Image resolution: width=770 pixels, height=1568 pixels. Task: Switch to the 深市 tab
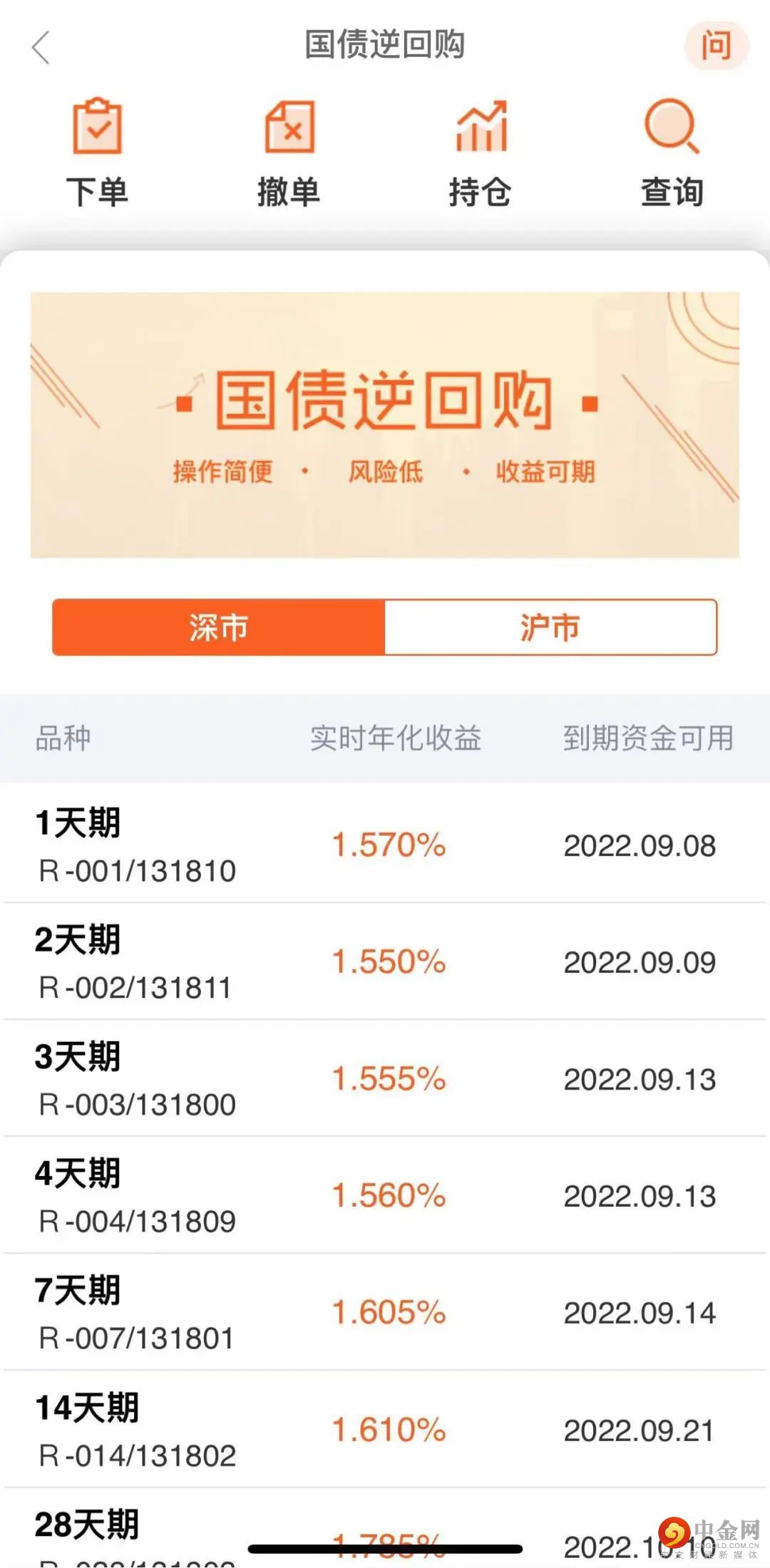(219, 627)
